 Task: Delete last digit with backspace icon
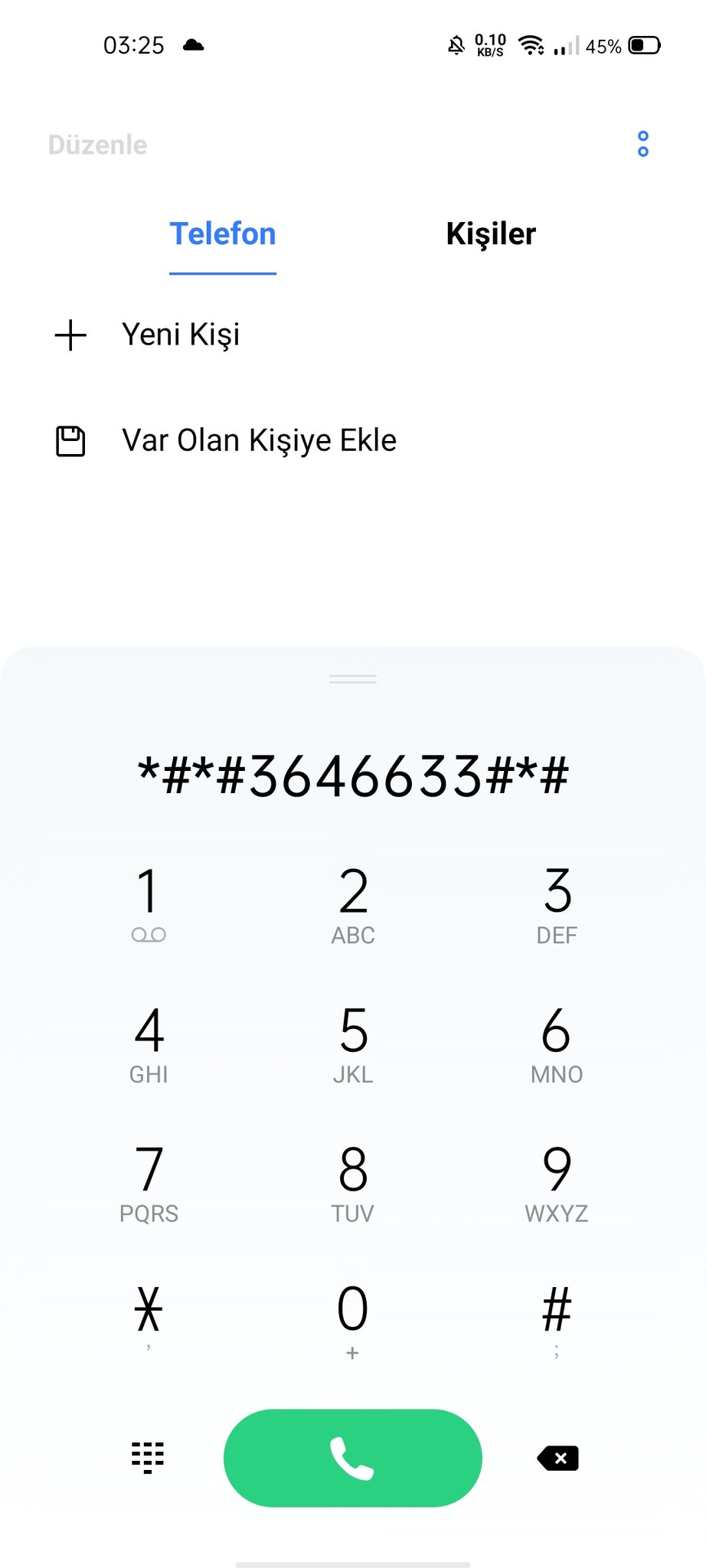[558, 1458]
